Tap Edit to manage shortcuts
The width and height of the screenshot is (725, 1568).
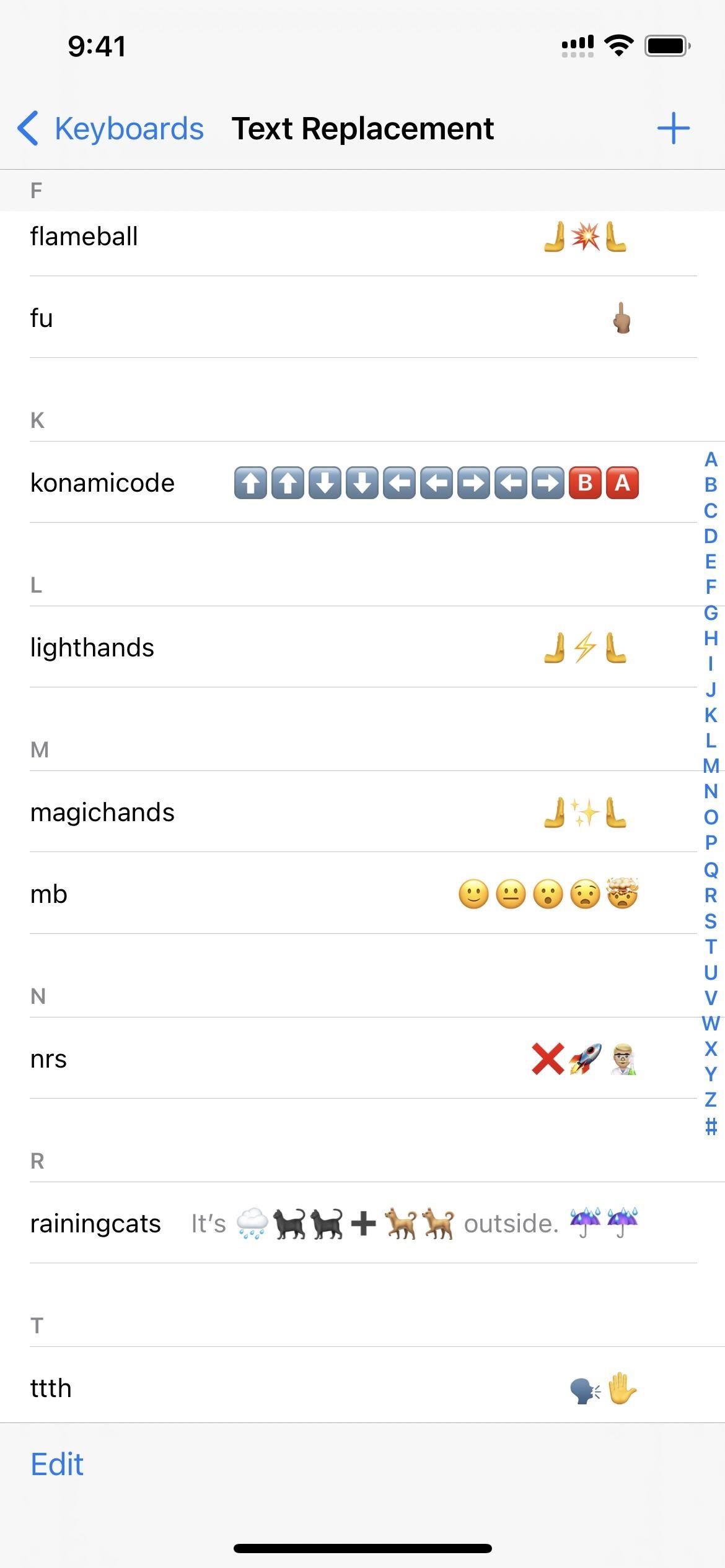(x=57, y=1465)
